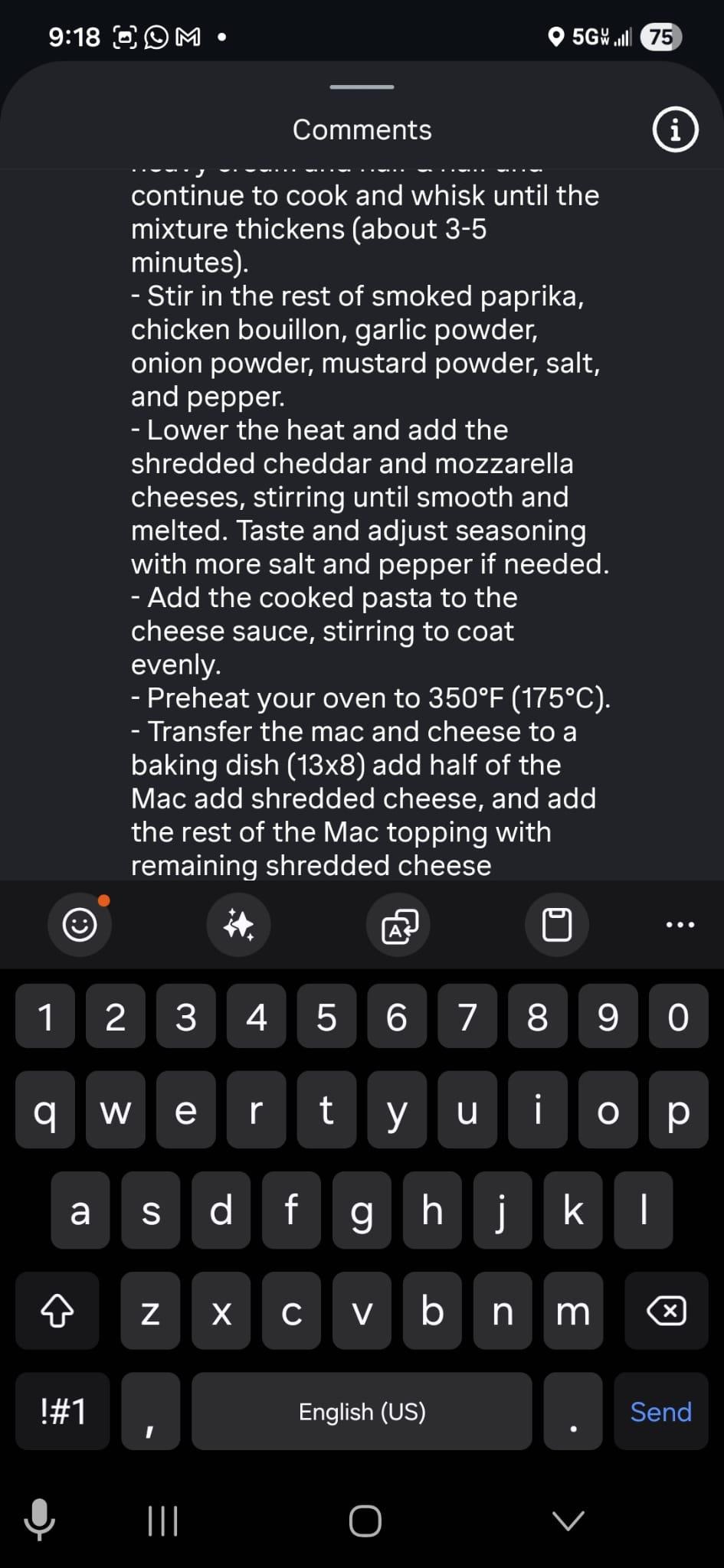Open the comments info icon
This screenshot has width=724, height=1568.
[x=675, y=130]
